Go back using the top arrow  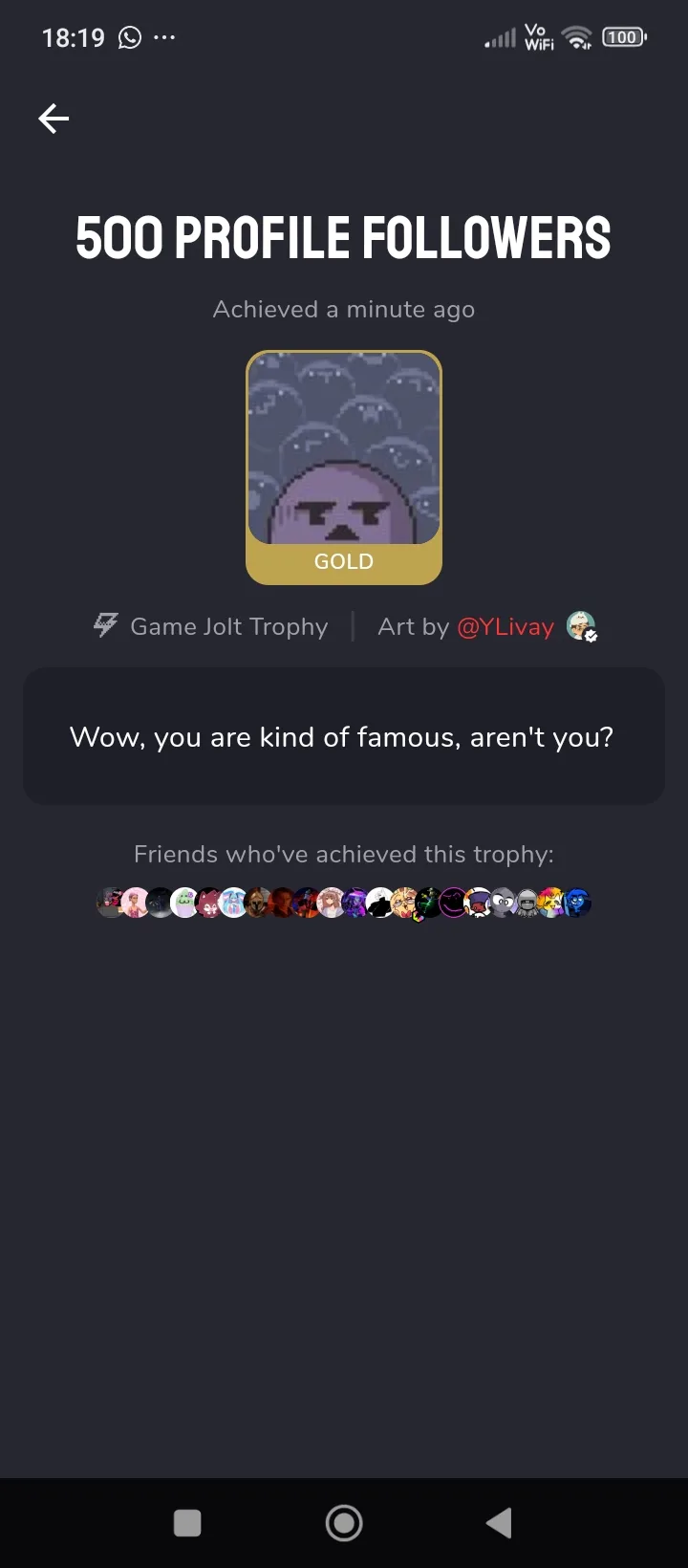click(x=54, y=119)
